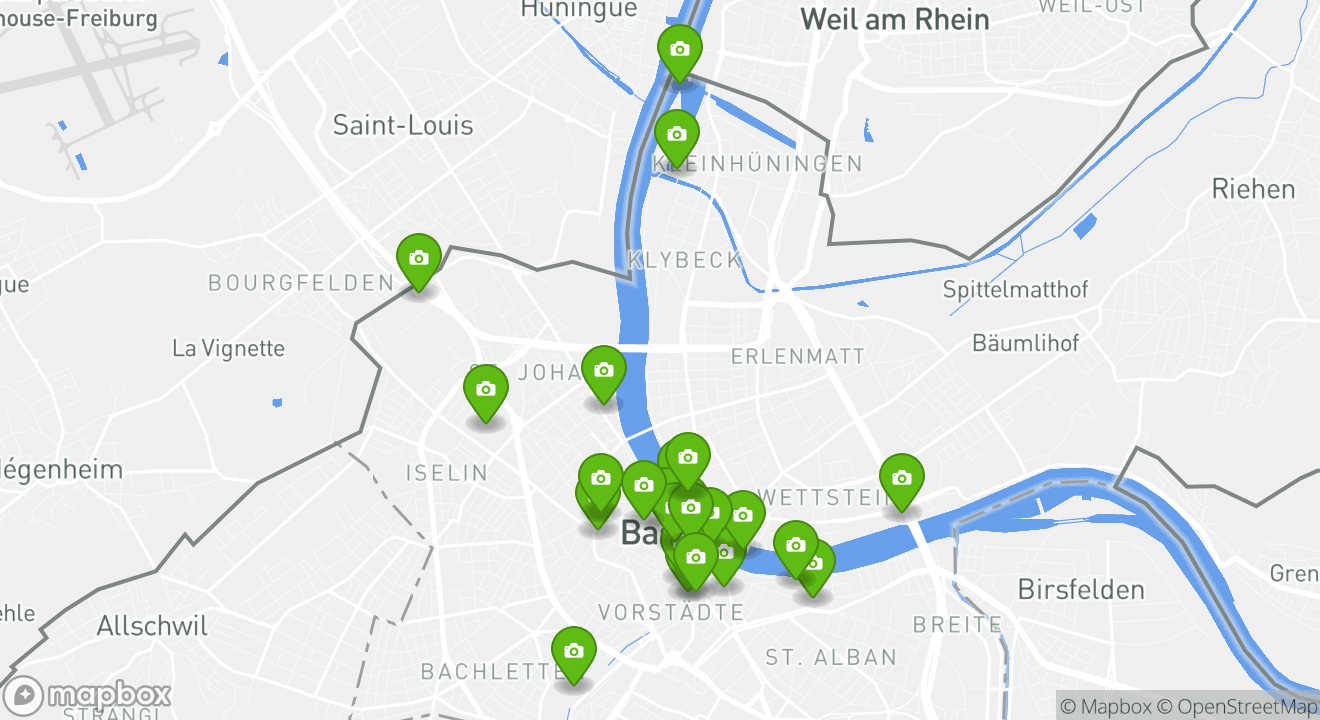Open the Mapbox attribution link
1320x720 pixels.
pos(1106,706)
